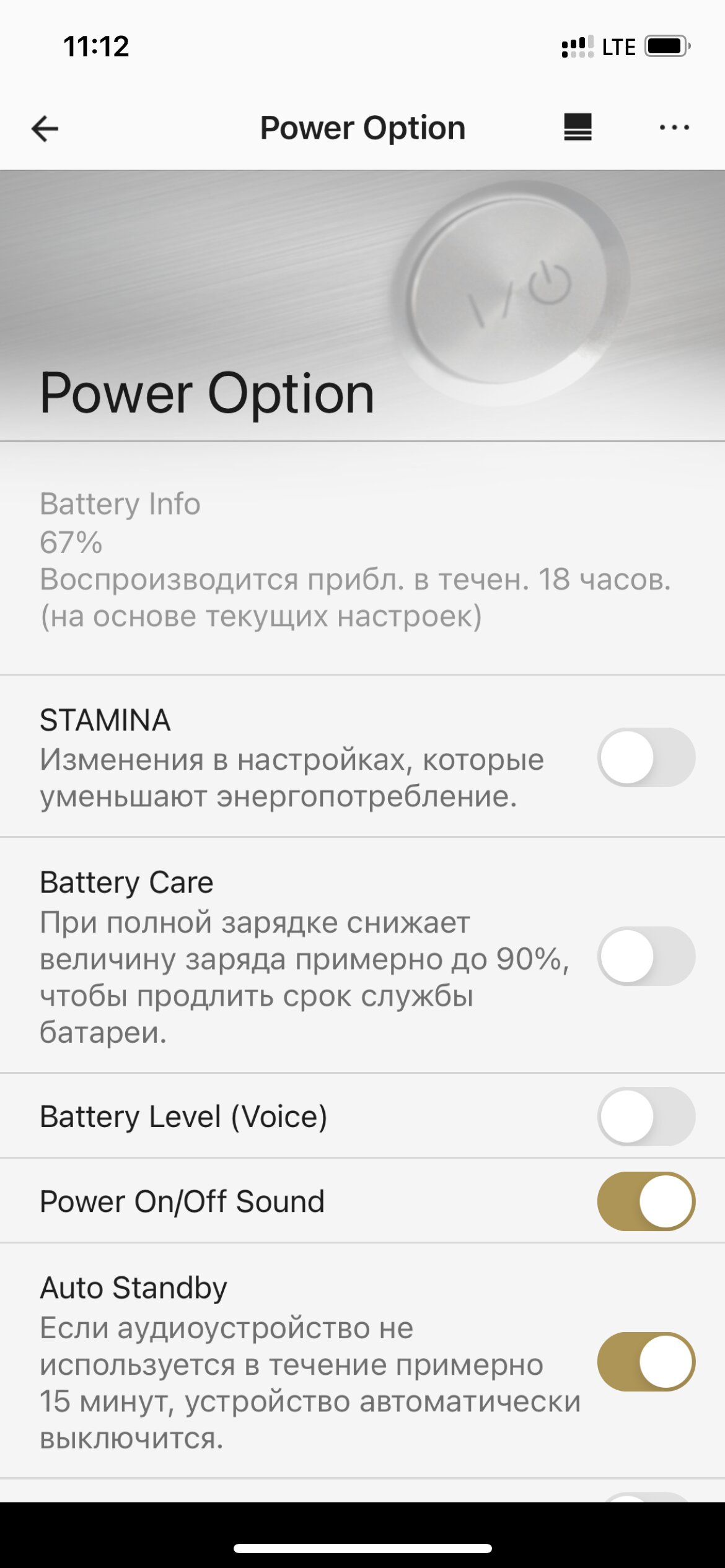Disable Power On/Off Sound
This screenshot has height=1568, width=725.
pos(646,1201)
